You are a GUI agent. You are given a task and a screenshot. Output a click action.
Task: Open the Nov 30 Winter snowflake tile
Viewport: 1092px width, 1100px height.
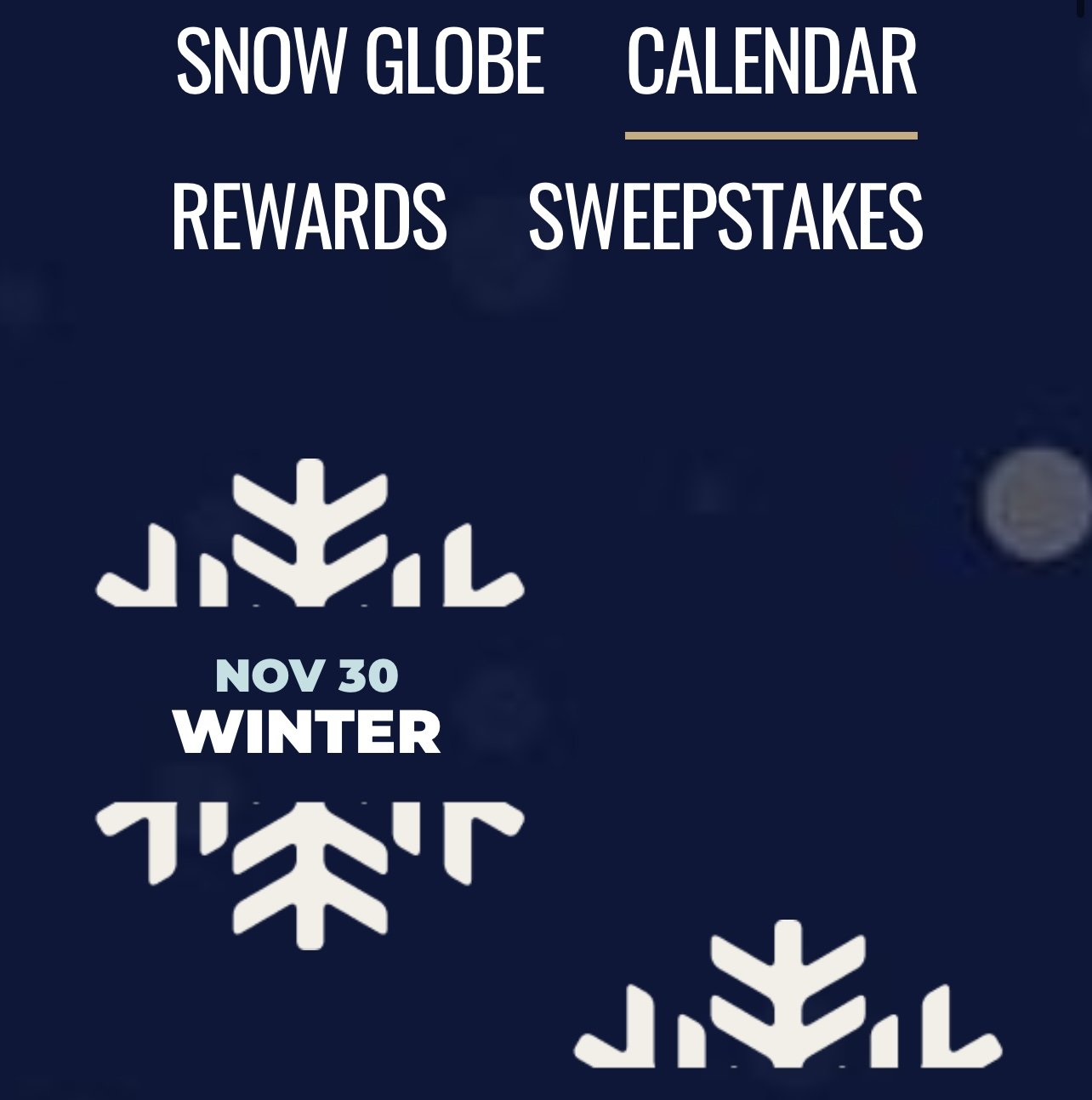tap(309, 704)
